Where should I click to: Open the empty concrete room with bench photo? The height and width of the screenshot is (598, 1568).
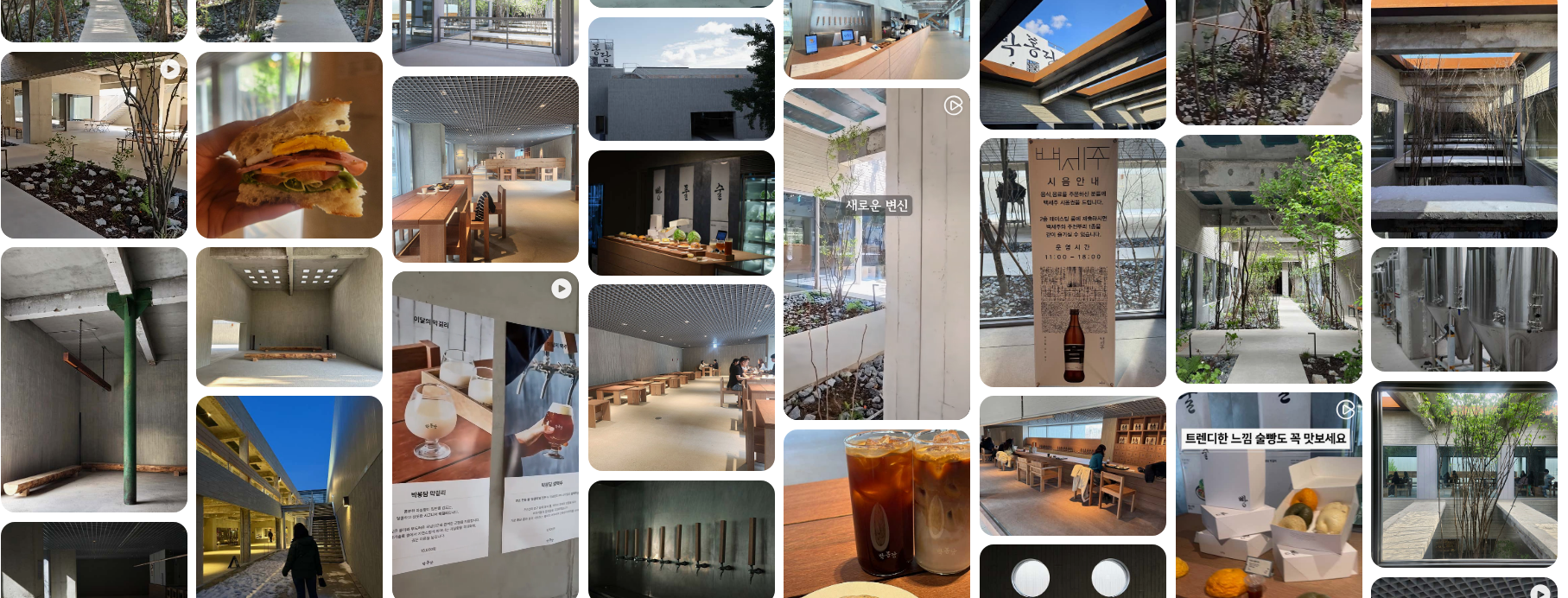[x=289, y=316]
